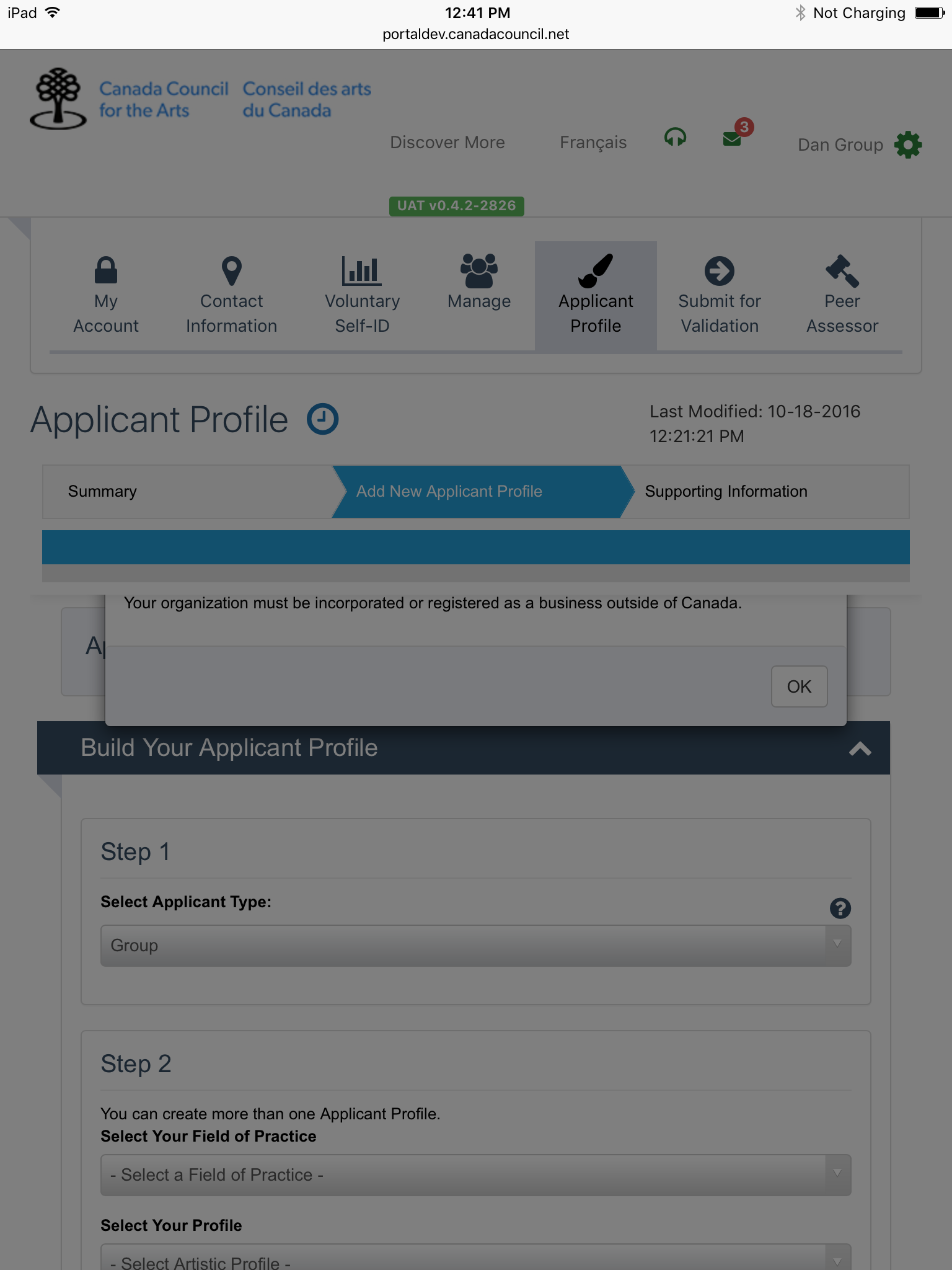Switch language to Français
This screenshot has width=952, height=1270.
click(593, 143)
